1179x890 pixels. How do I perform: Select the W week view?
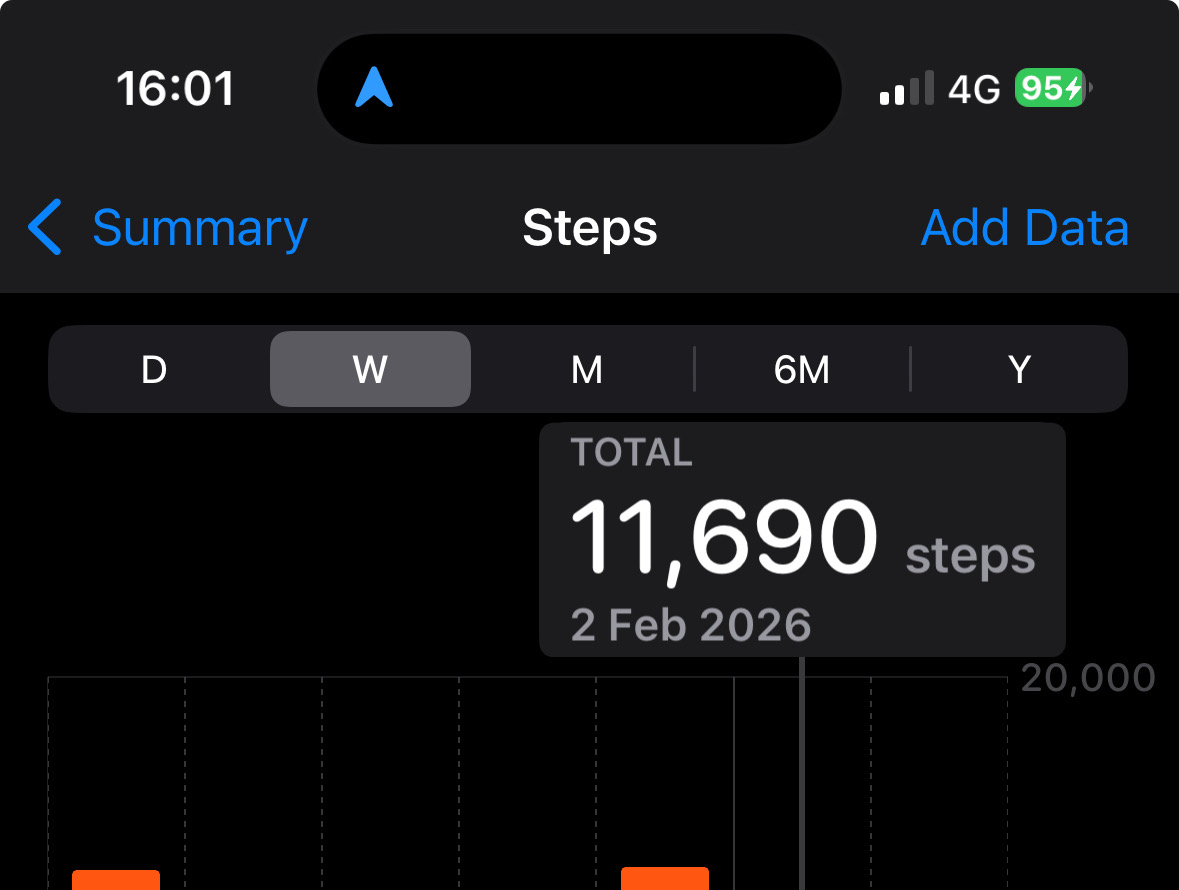[x=370, y=370]
